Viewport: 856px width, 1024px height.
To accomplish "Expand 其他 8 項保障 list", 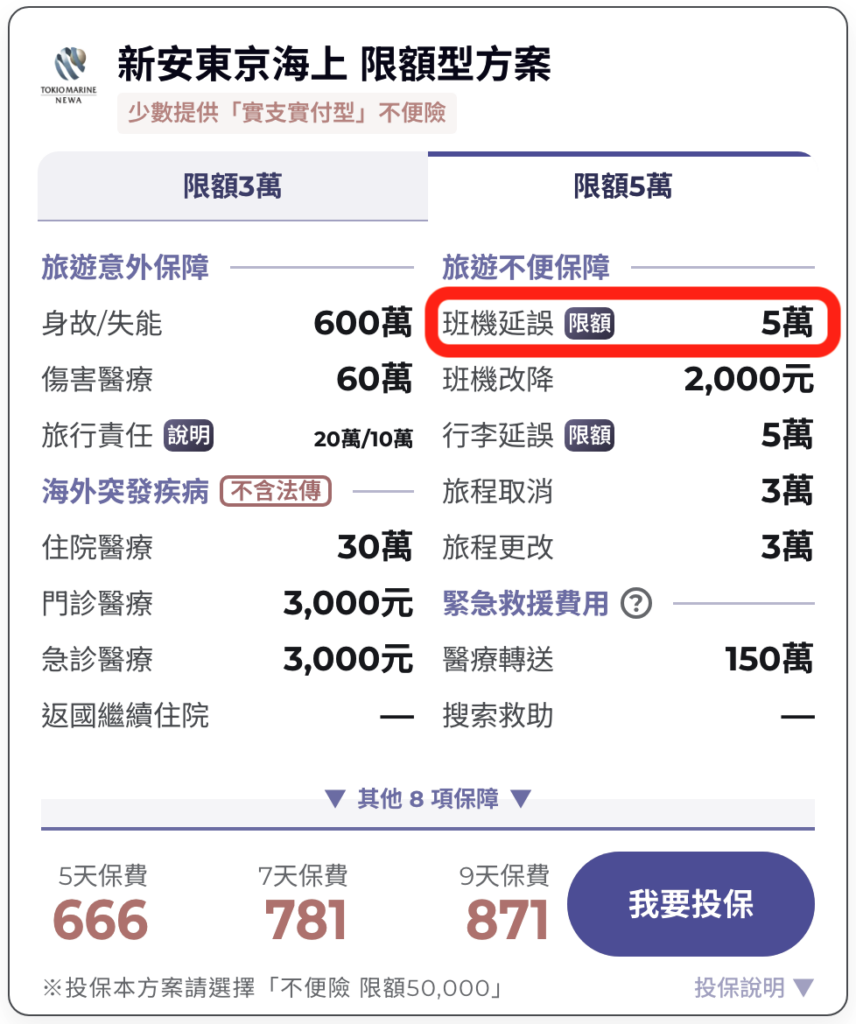I will click(x=427, y=798).
